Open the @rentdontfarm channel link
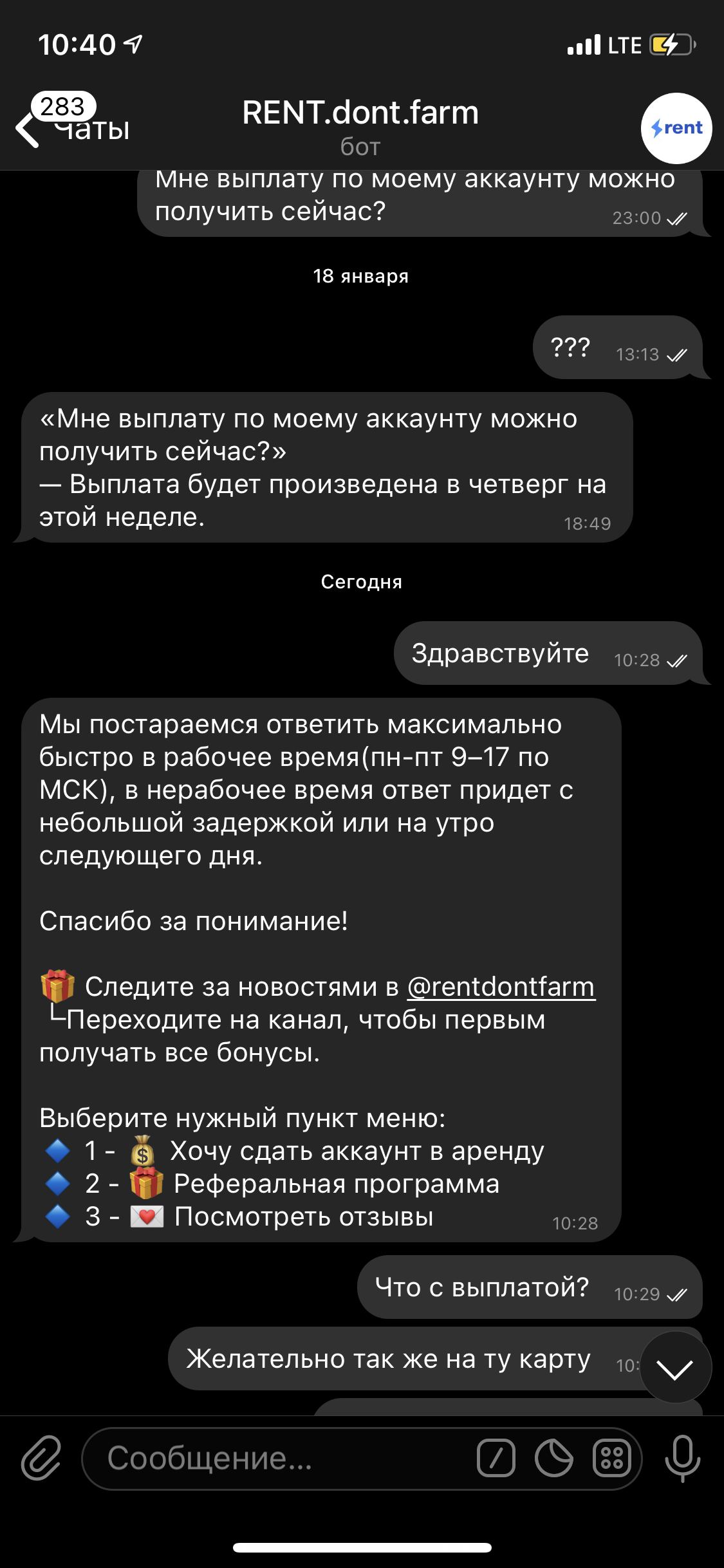Viewport: 724px width, 1568px height. click(x=501, y=987)
